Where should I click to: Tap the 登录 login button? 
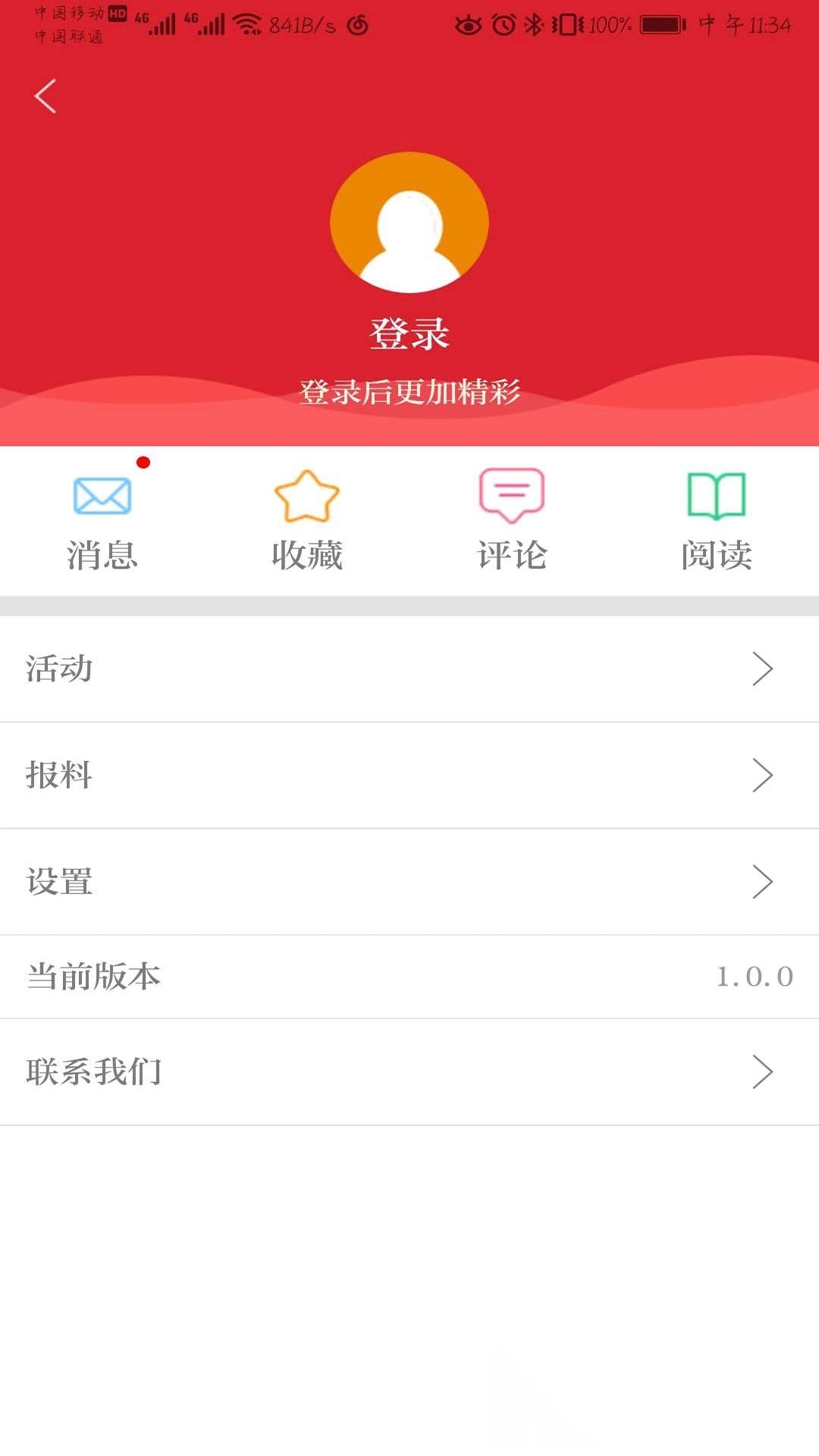tap(409, 334)
